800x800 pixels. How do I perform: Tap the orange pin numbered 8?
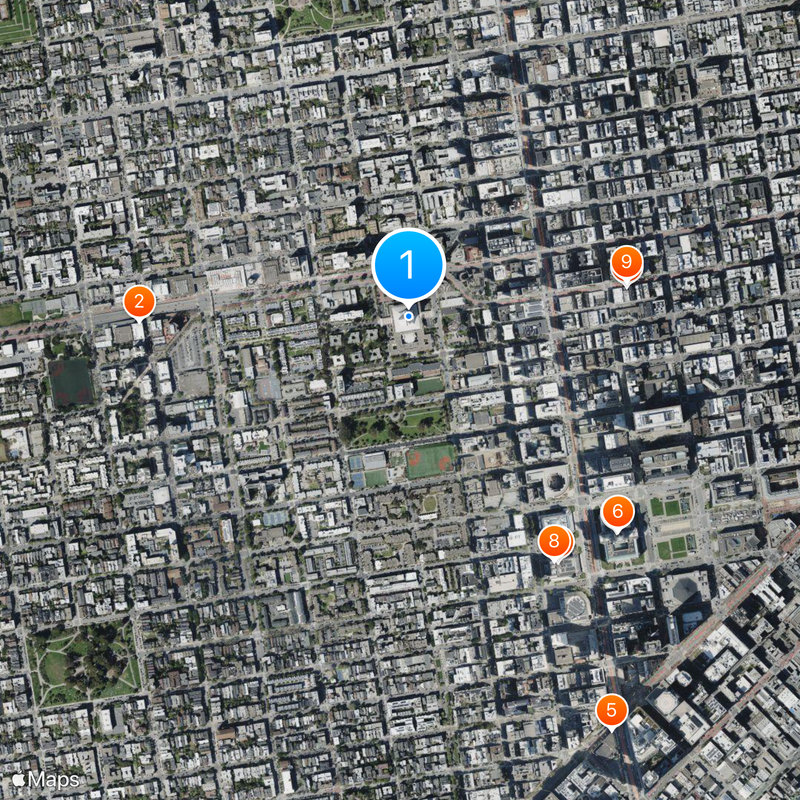pos(553,541)
